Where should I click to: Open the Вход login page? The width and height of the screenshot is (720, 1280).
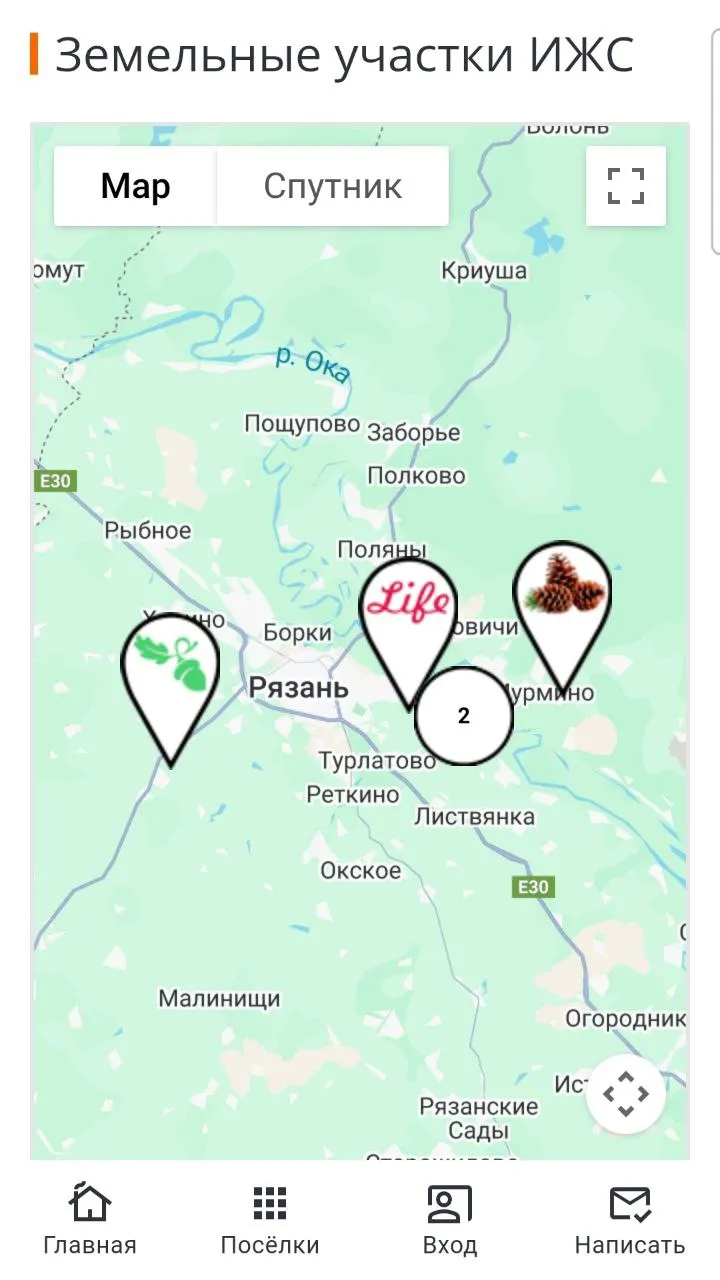(x=450, y=1219)
